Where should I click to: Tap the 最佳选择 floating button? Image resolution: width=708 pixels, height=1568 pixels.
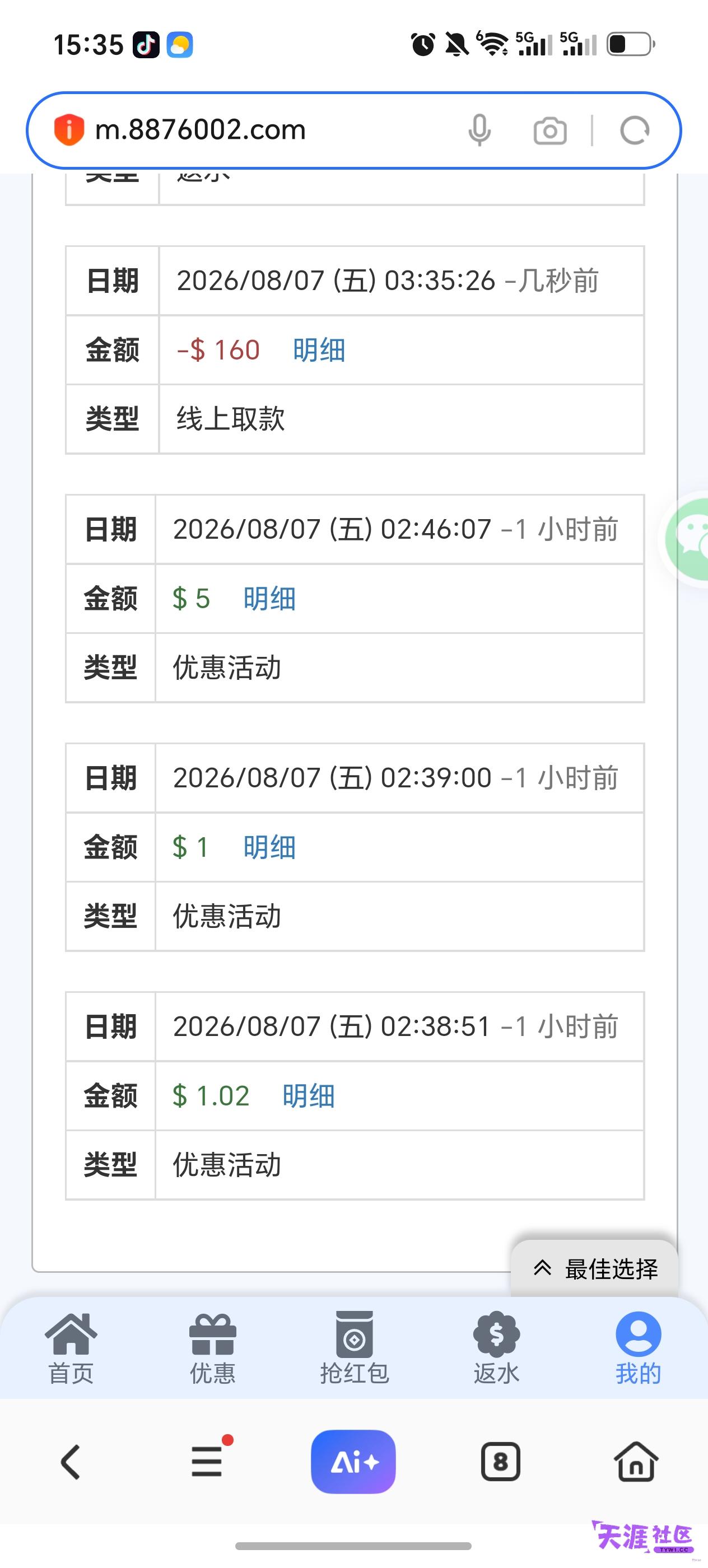pos(595,1269)
